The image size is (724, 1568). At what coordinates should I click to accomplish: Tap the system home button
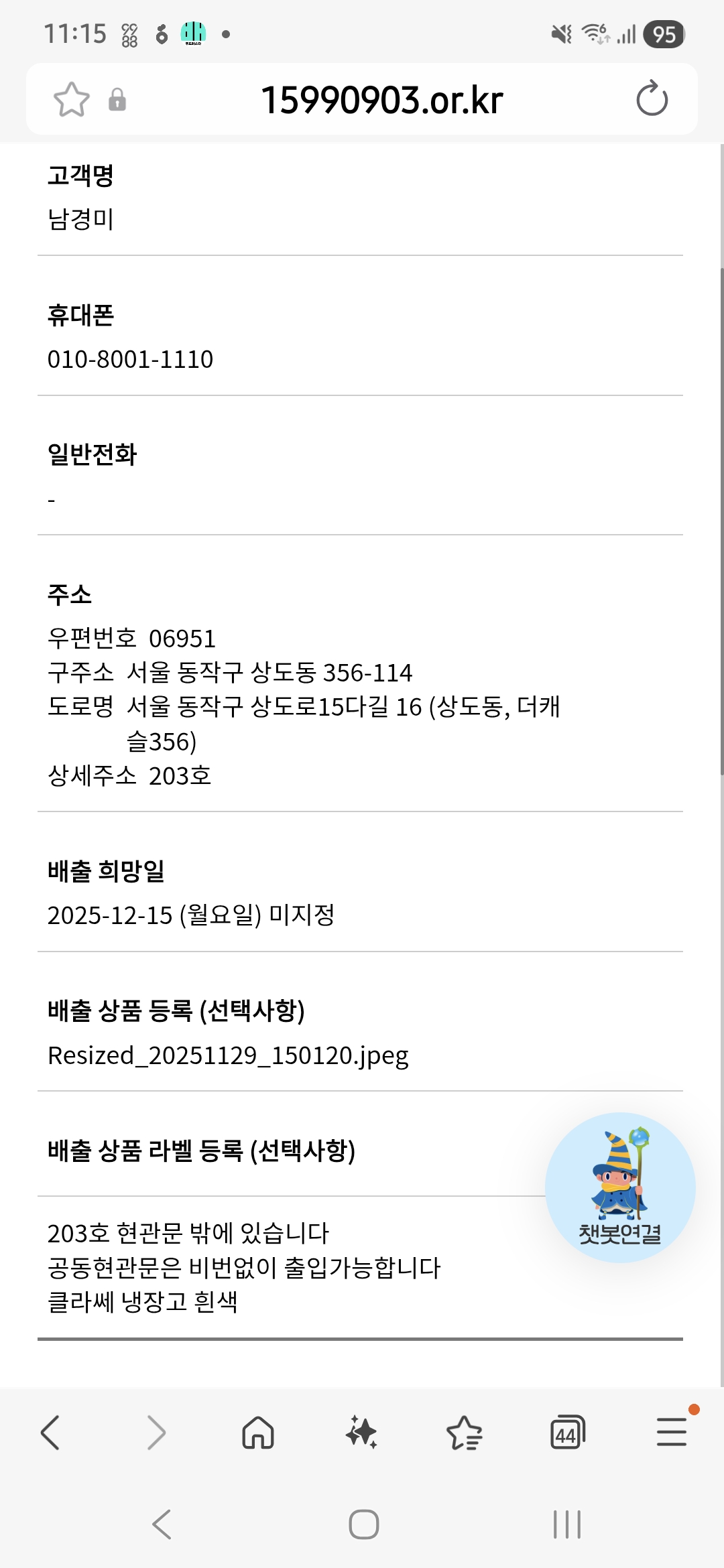click(363, 1524)
